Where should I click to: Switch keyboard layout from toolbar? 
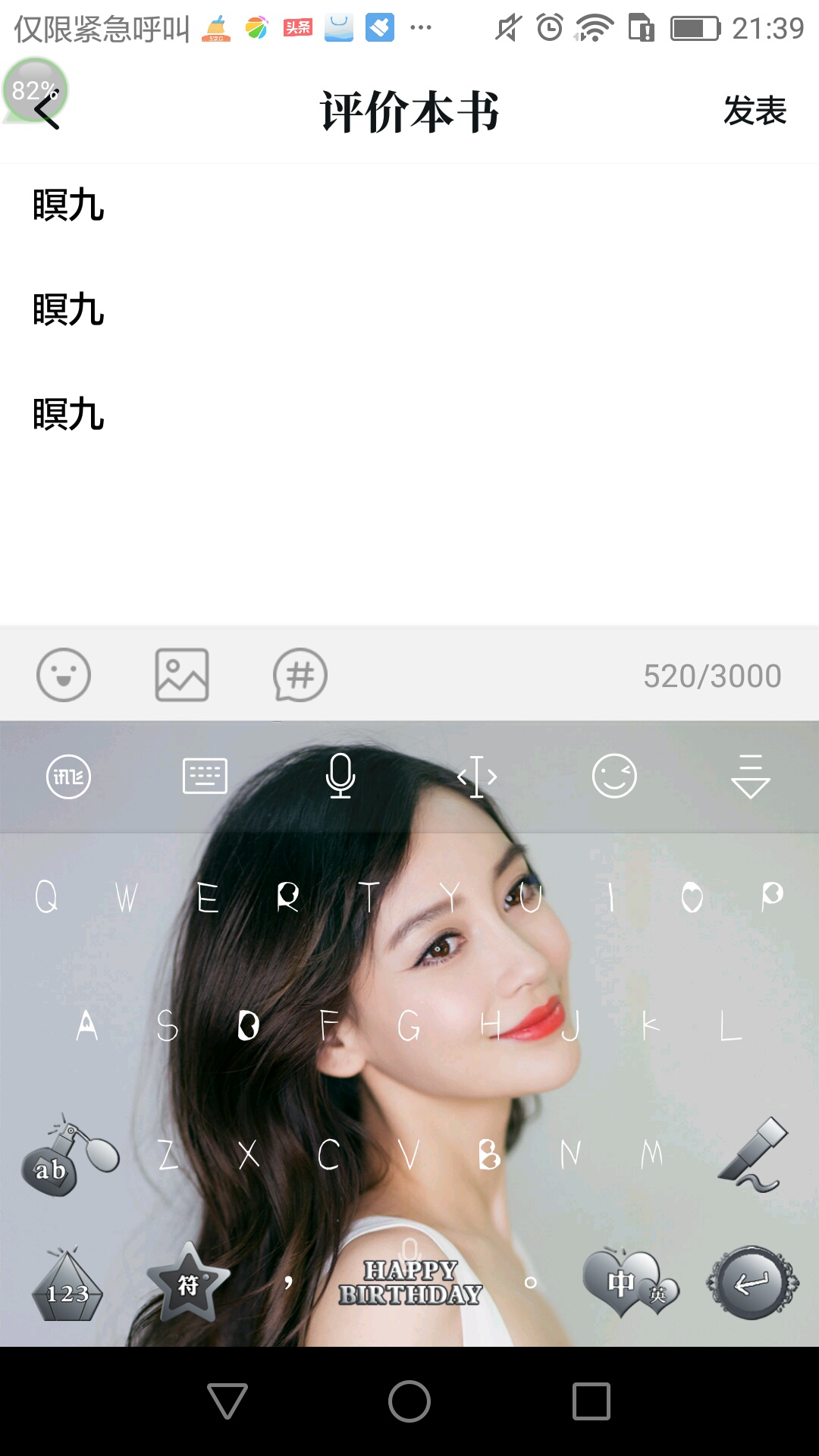(205, 777)
